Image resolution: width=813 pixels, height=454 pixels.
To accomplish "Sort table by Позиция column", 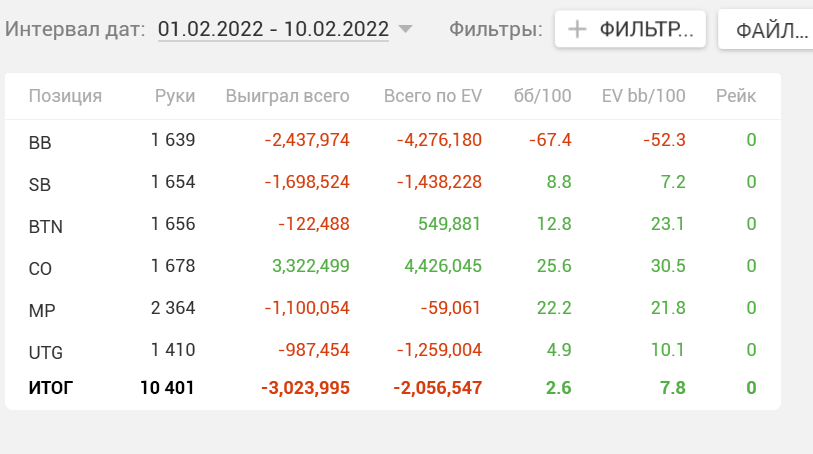I will tap(65, 96).
